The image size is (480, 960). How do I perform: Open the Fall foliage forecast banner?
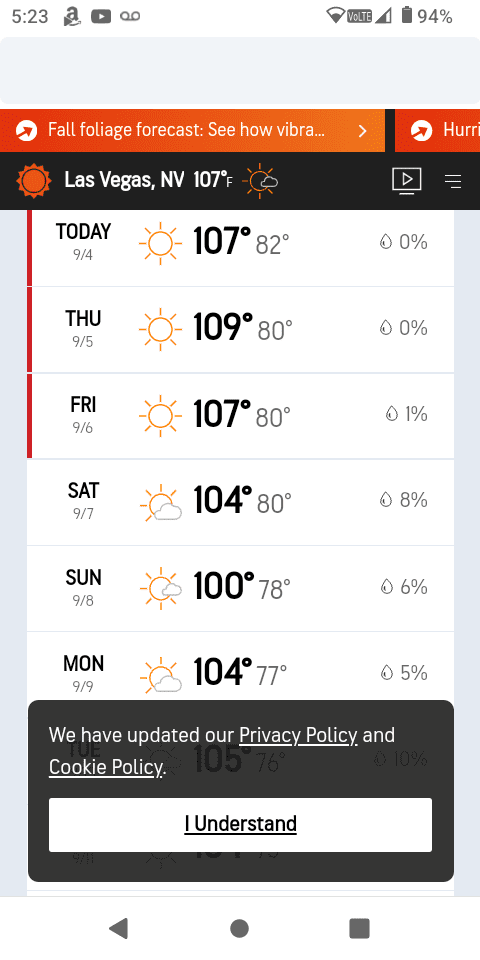pos(192,130)
